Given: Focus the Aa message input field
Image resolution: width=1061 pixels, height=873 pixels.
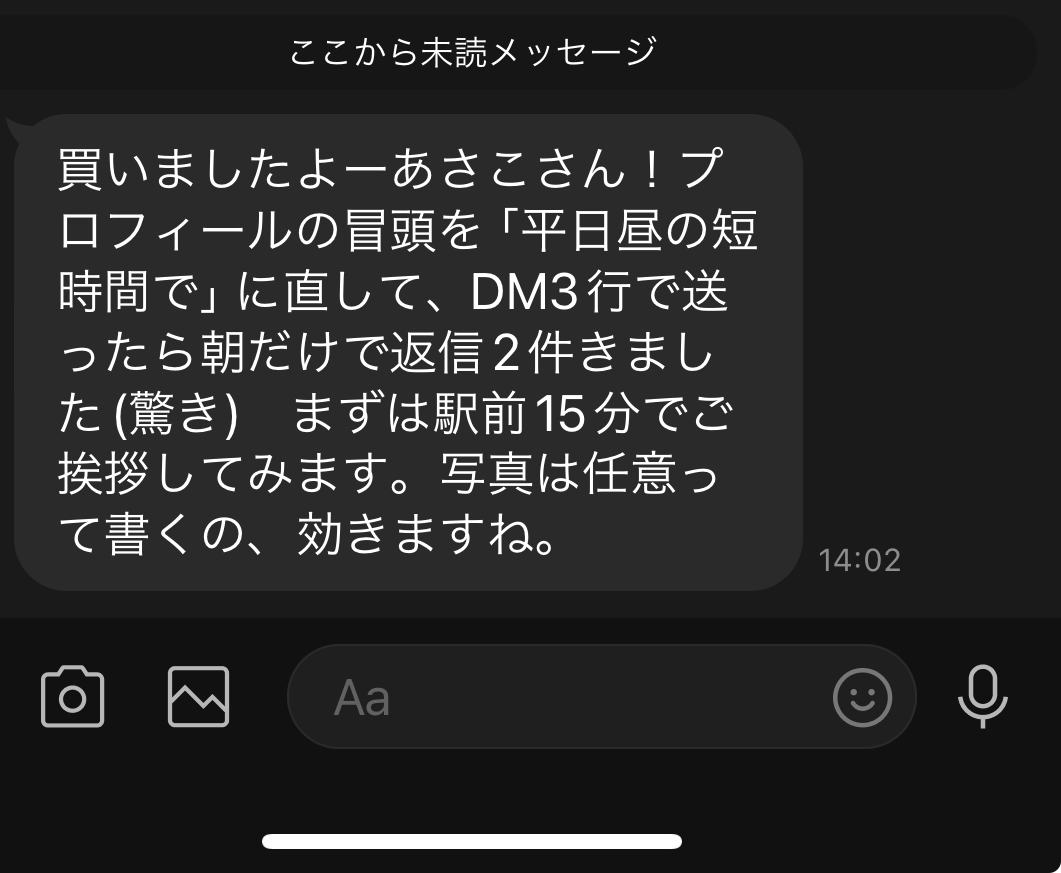Looking at the screenshot, I should tap(560, 696).
